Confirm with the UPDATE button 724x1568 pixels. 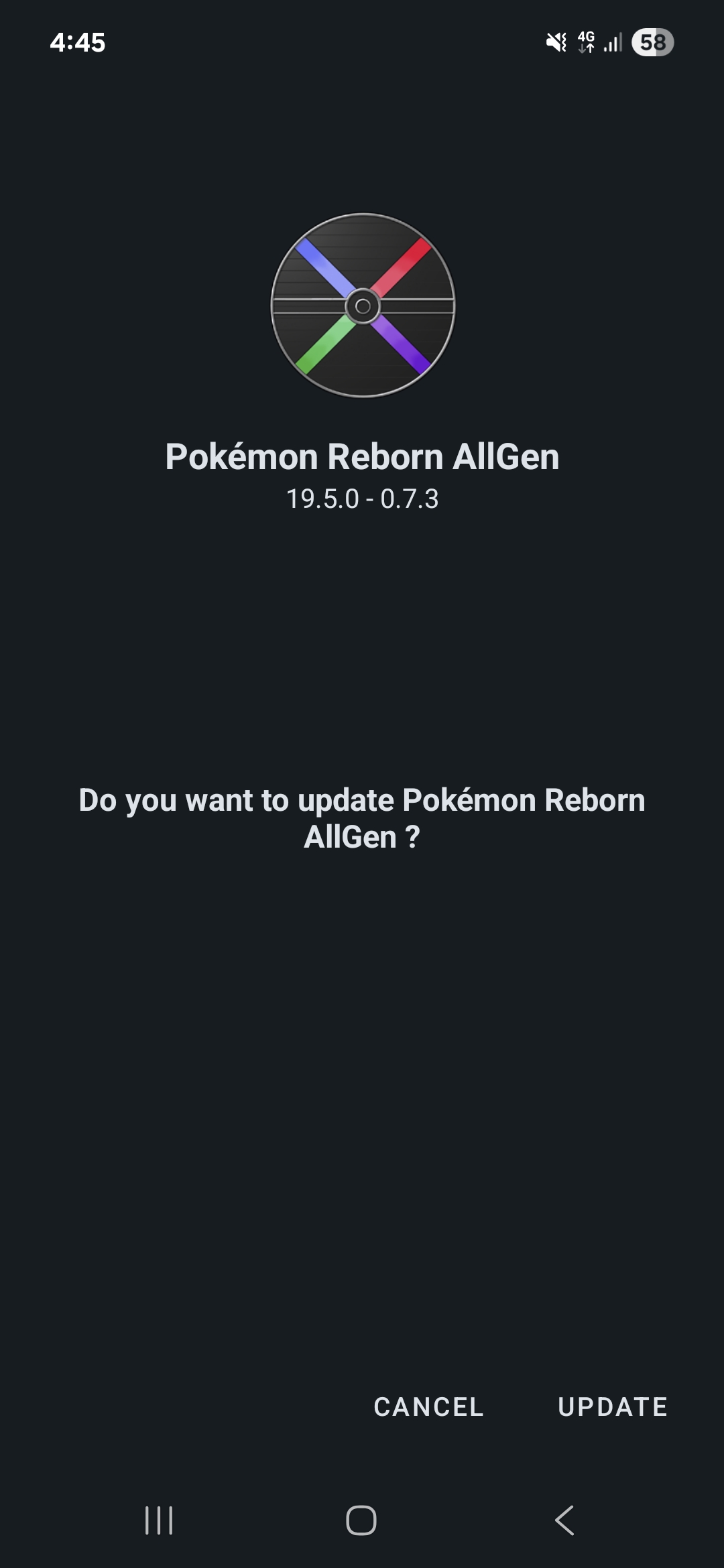[x=613, y=1407]
